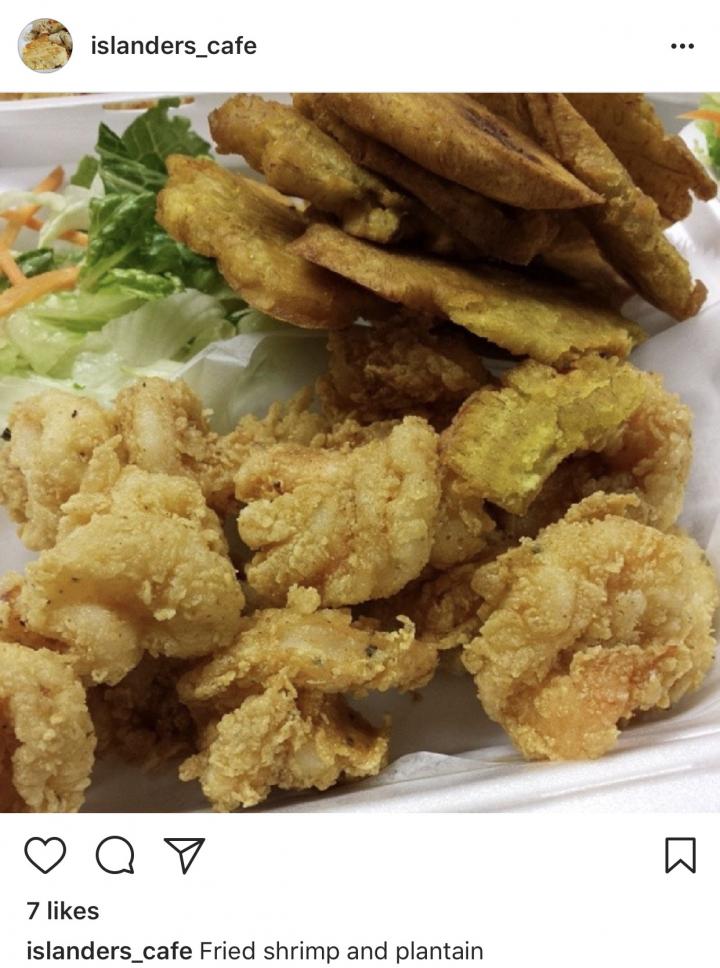Viewport: 720px width, 968px height.
Task: View the 7 likes list
Action: [63, 911]
